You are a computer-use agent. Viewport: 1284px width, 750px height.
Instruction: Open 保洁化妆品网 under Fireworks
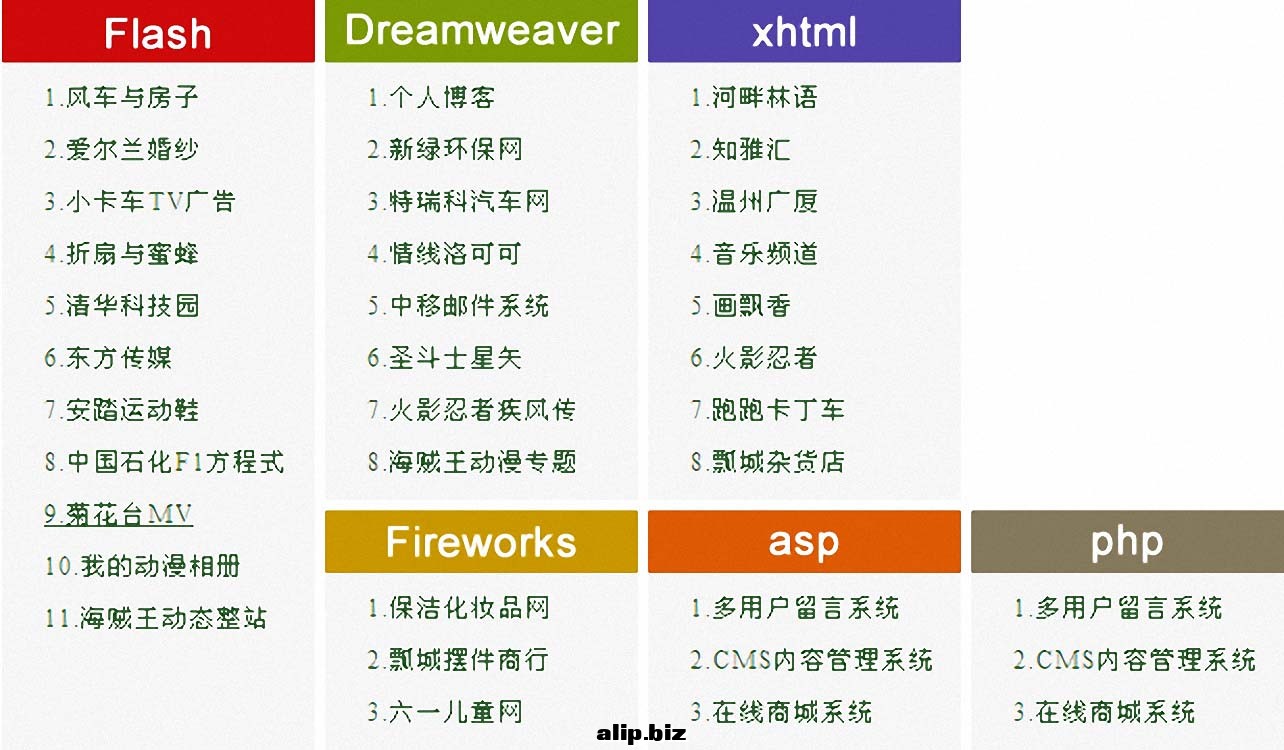pyautogui.click(x=458, y=608)
